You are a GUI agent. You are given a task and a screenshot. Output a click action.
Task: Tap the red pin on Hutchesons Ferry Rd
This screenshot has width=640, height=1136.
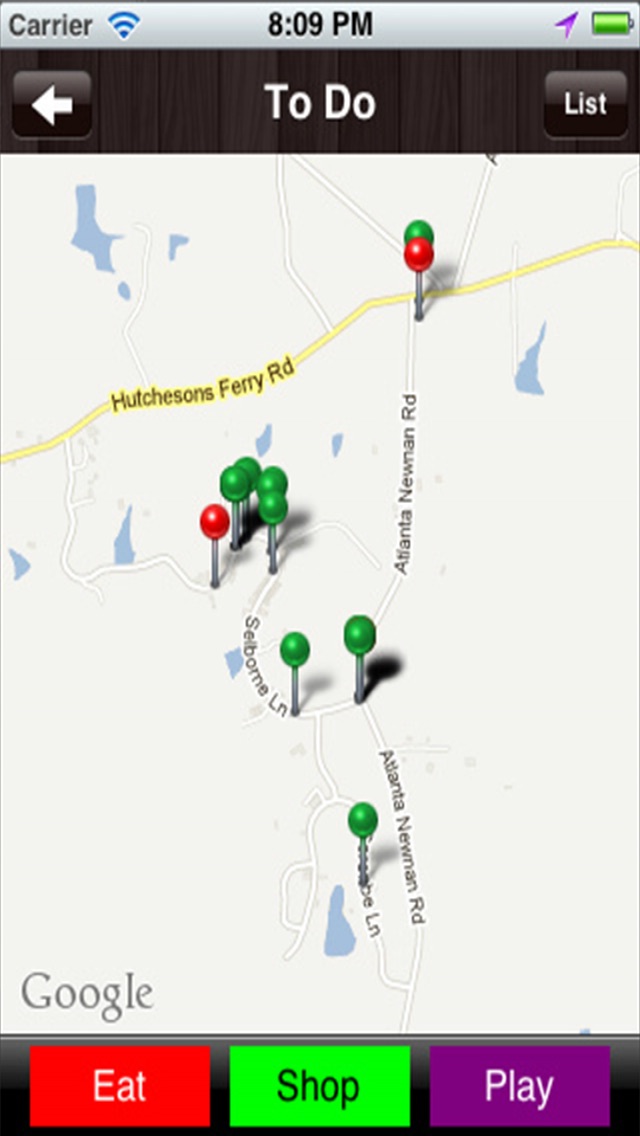coord(419,255)
